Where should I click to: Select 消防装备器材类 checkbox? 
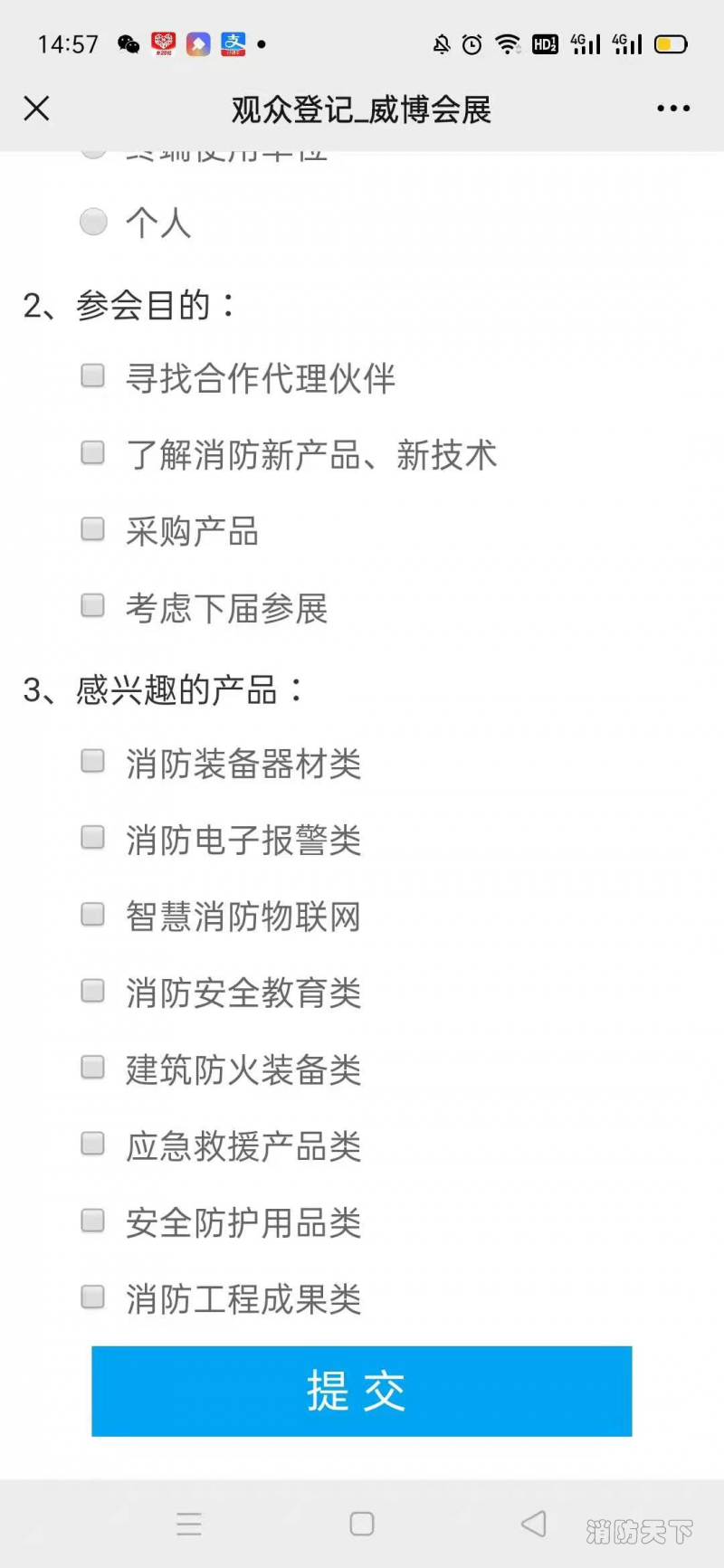coord(93,761)
